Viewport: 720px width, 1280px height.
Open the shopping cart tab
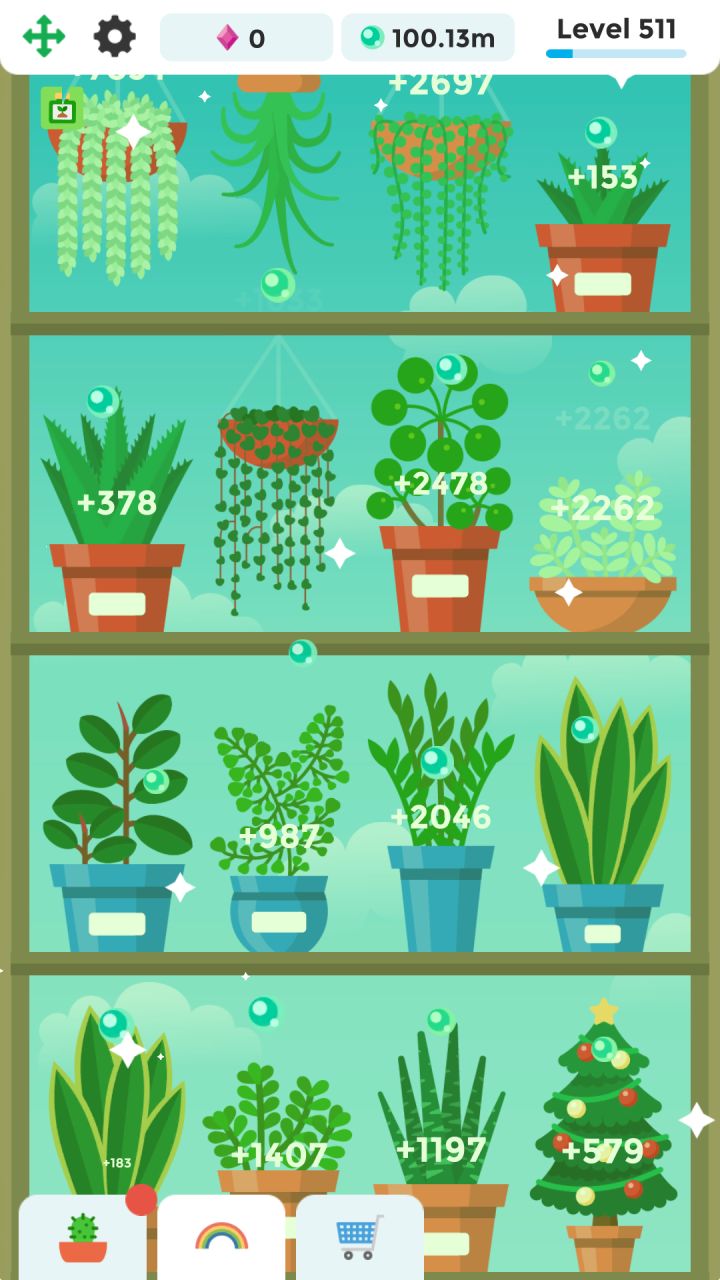[x=360, y=1237]
